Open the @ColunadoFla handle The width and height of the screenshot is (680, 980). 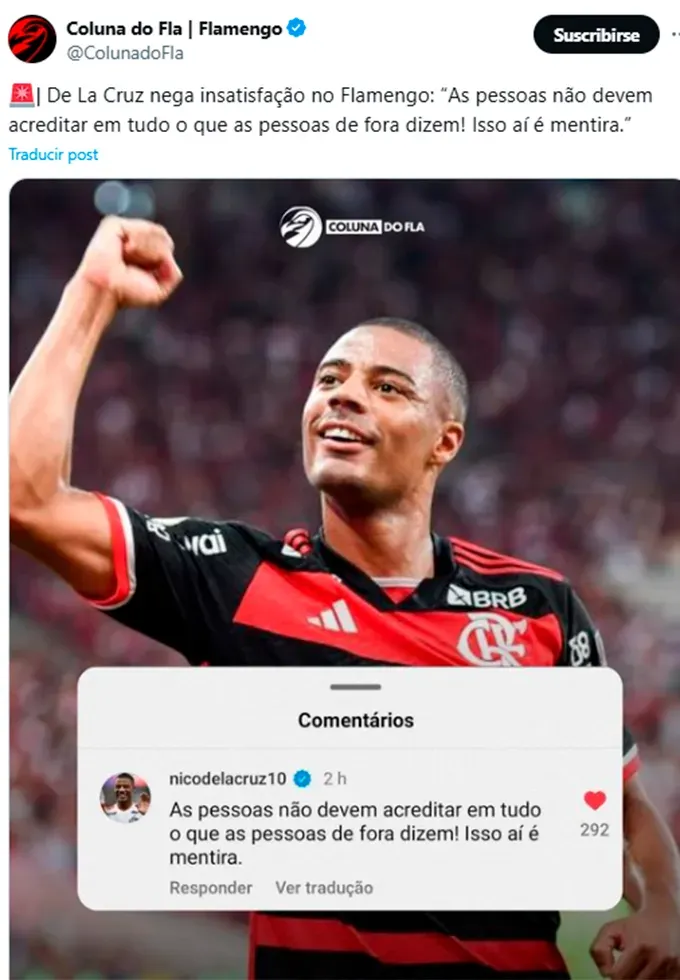tap(124, 54)
